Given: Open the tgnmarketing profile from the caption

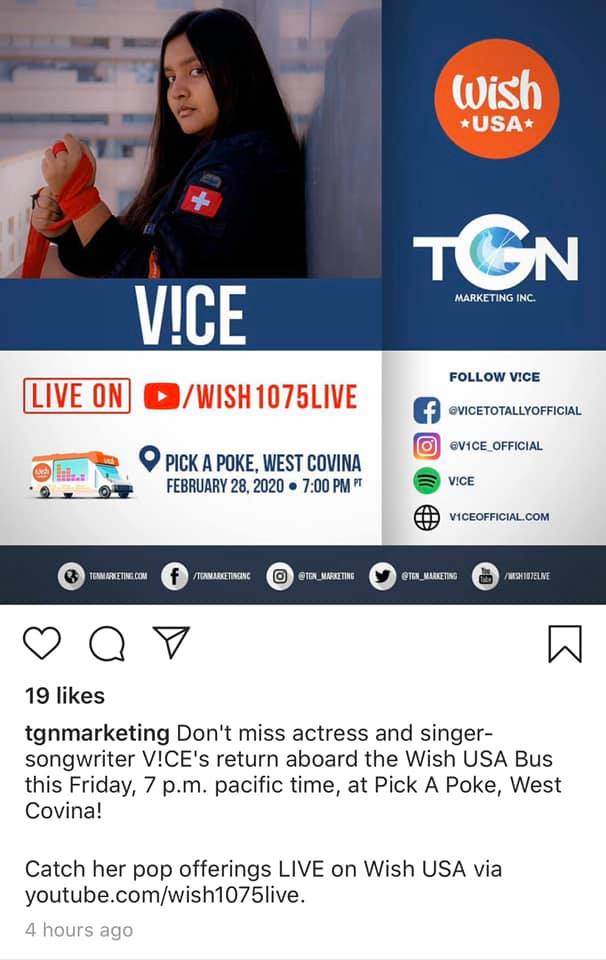Looking at the screenshot, I should coord(97,731).
